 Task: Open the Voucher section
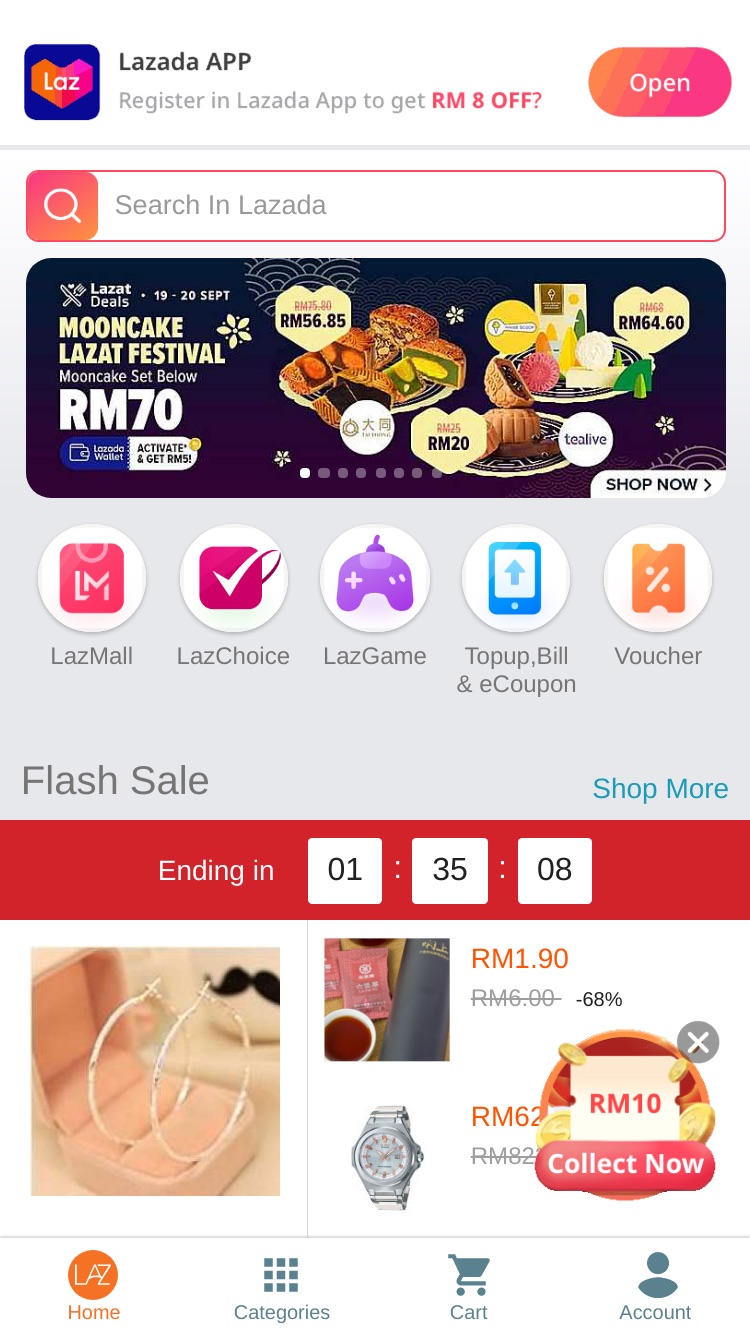click(658, 598)
